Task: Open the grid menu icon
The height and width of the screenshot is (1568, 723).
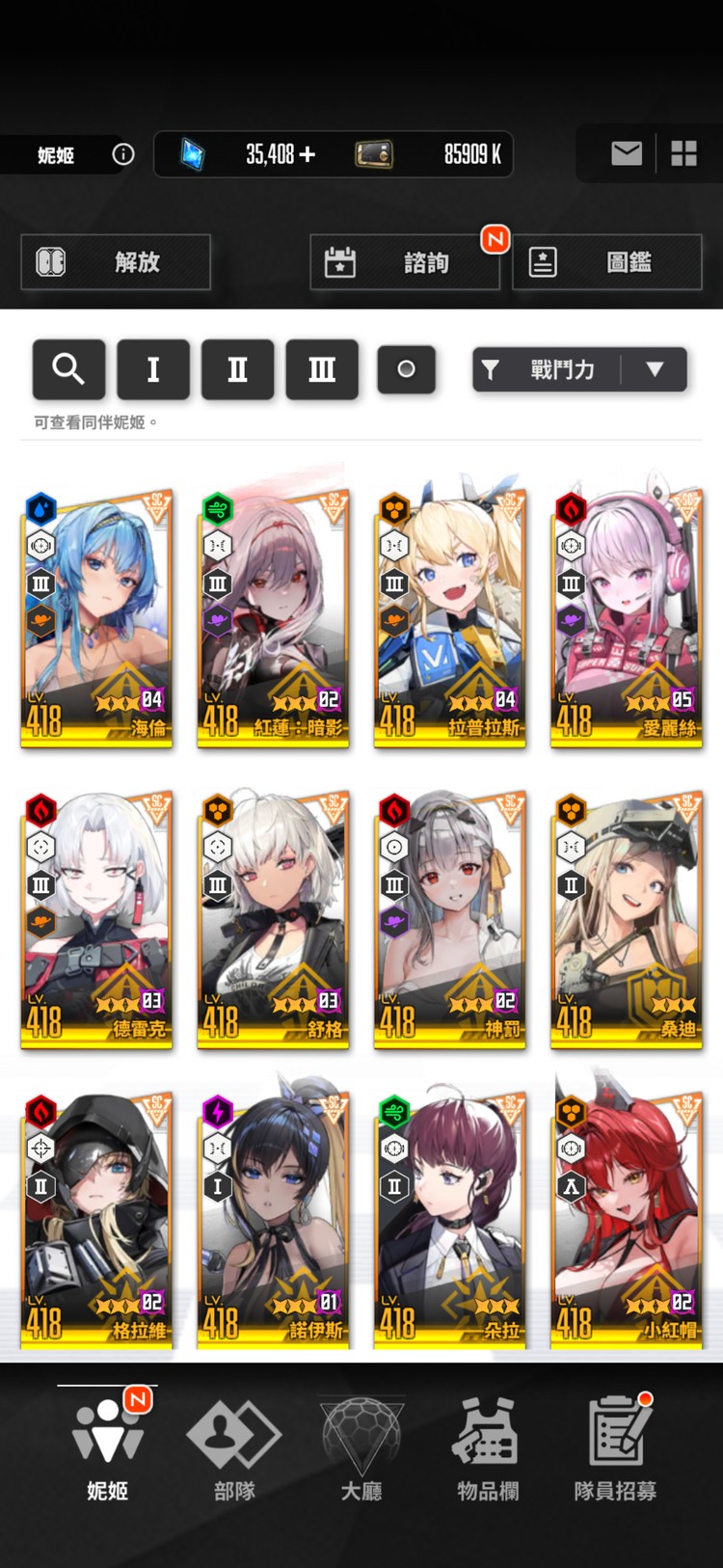Action: [x=683, y=153]
